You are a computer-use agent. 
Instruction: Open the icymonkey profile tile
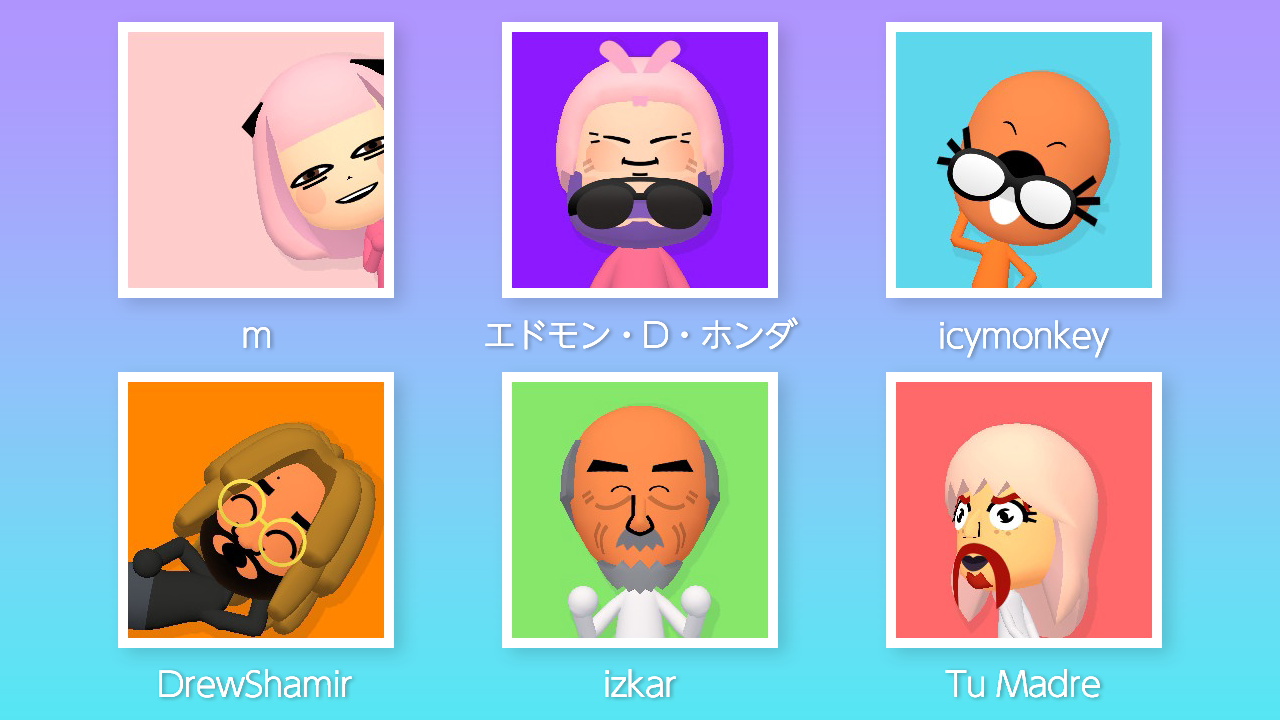[1024, 160]
